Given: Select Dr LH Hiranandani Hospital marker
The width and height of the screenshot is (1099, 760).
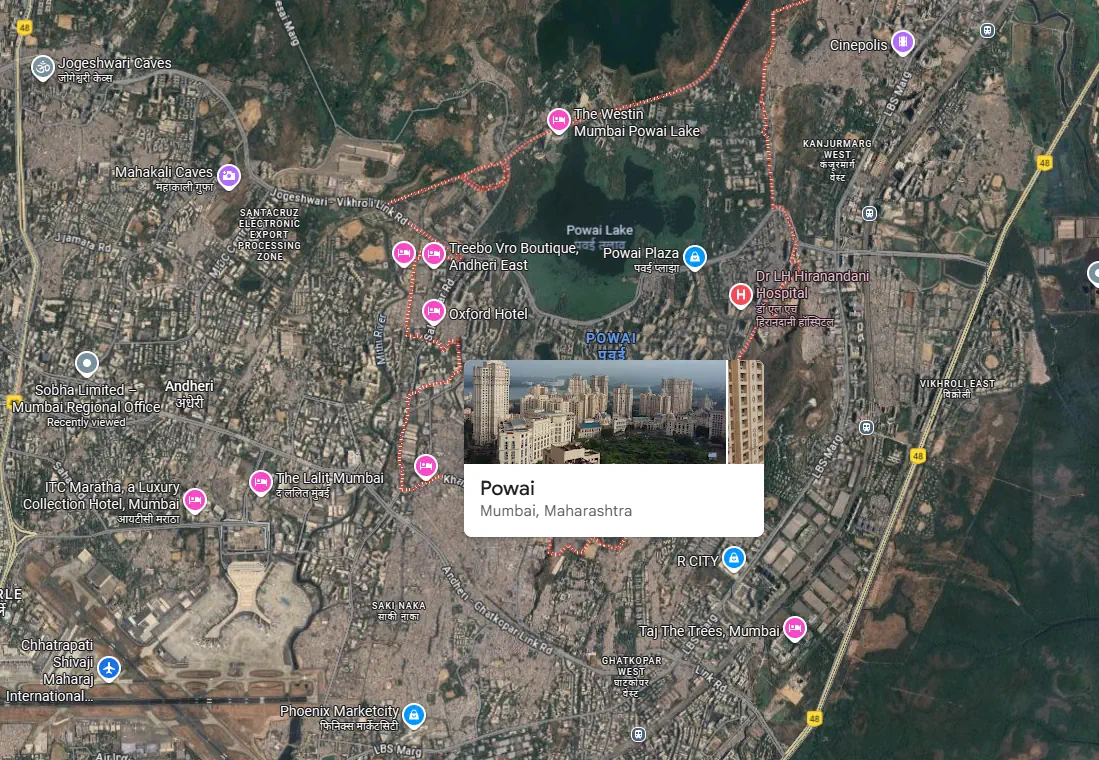Looking at the screenshot, I should pyautogui.click(x=740, y=295).
